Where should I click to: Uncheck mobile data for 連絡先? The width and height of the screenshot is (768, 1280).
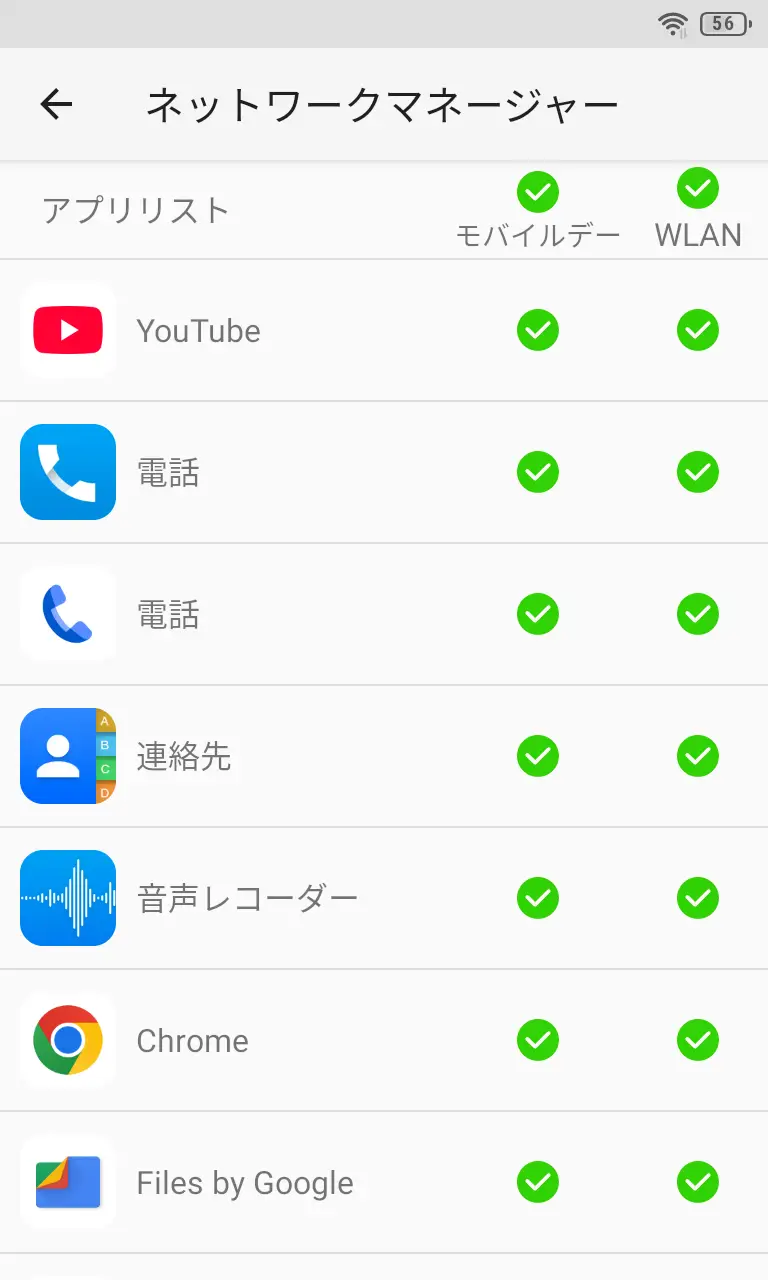pos(538,756)
